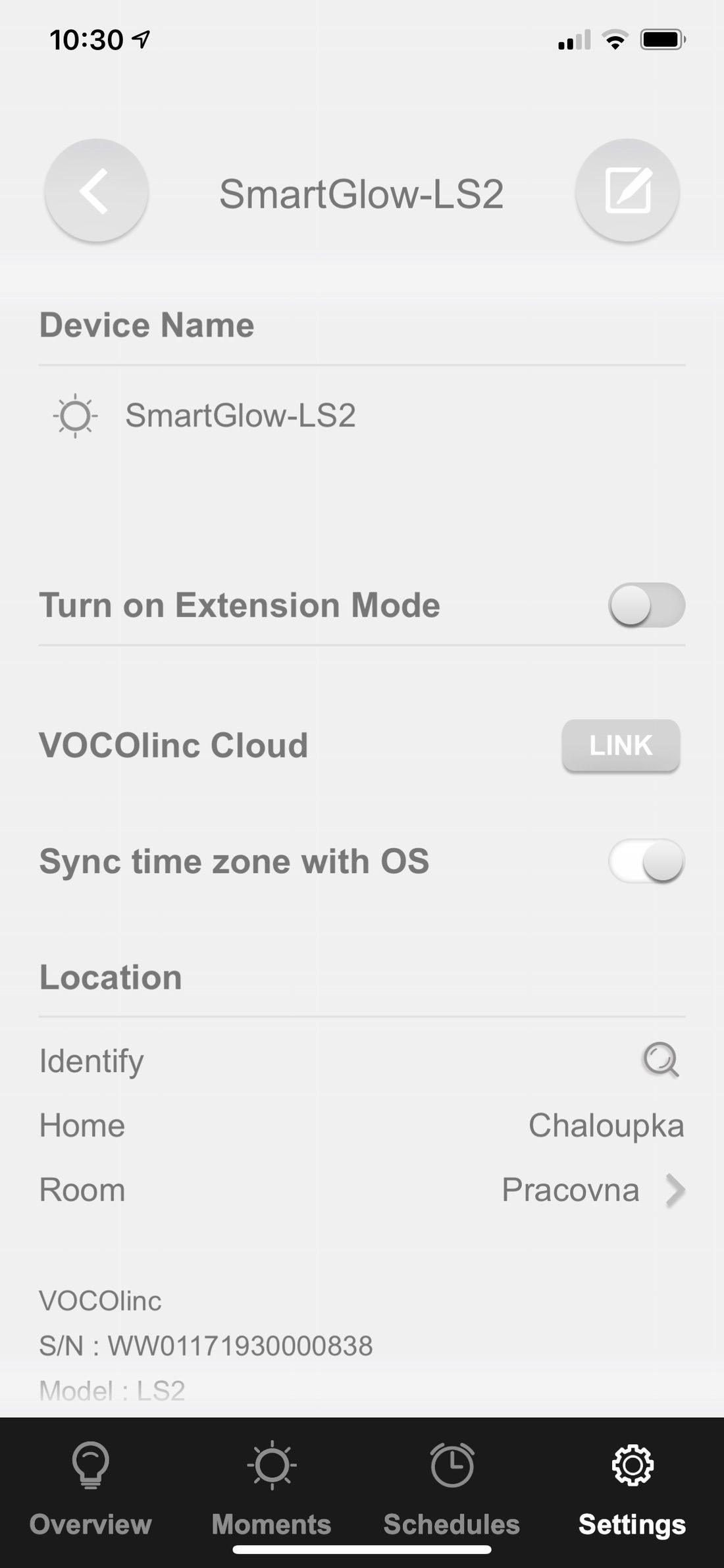Open the edit device button
Image resolution: width=724 pixels, height=1568 pixels.
click(627, 191)
